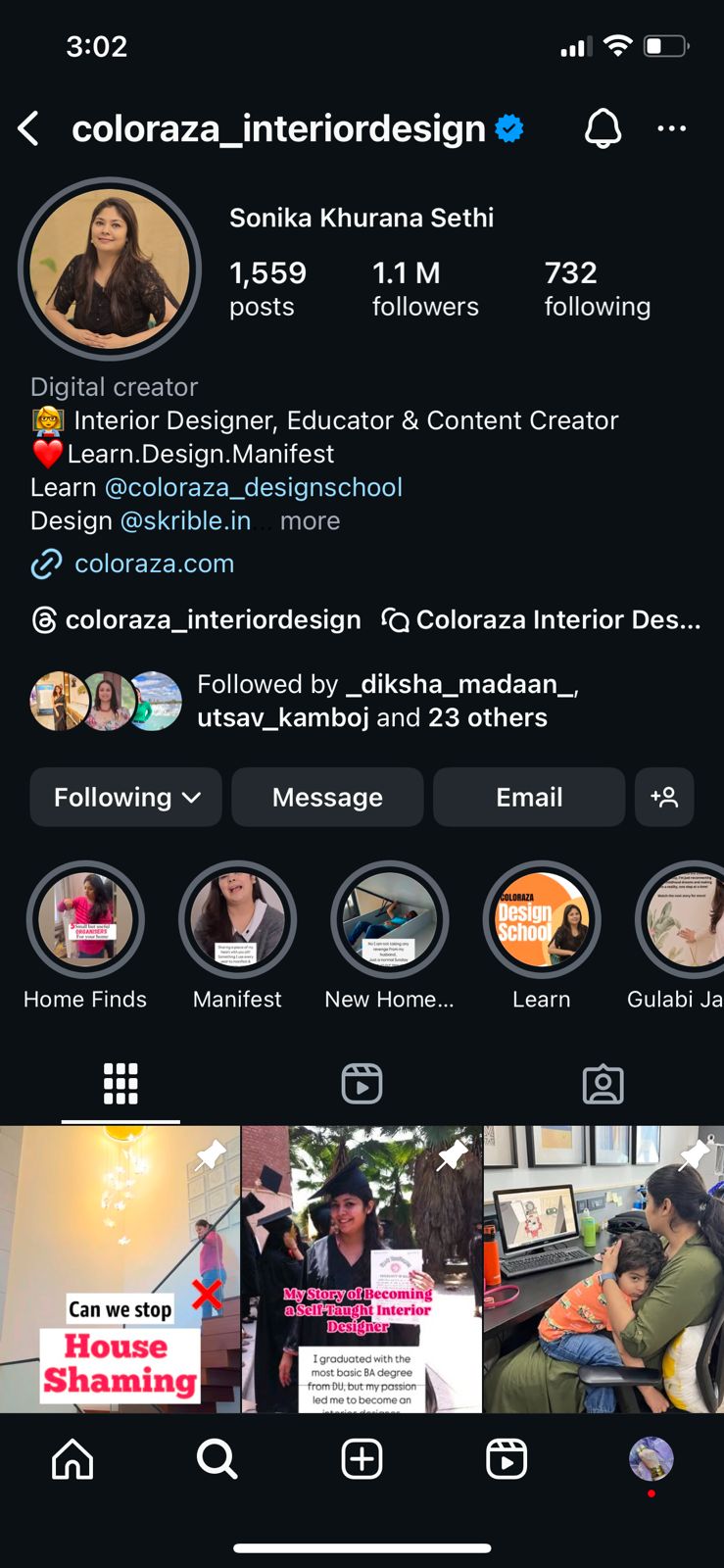Open the Following dropdown button
The width and height of the screenshot is (724, 1568).
coord(126,797)
